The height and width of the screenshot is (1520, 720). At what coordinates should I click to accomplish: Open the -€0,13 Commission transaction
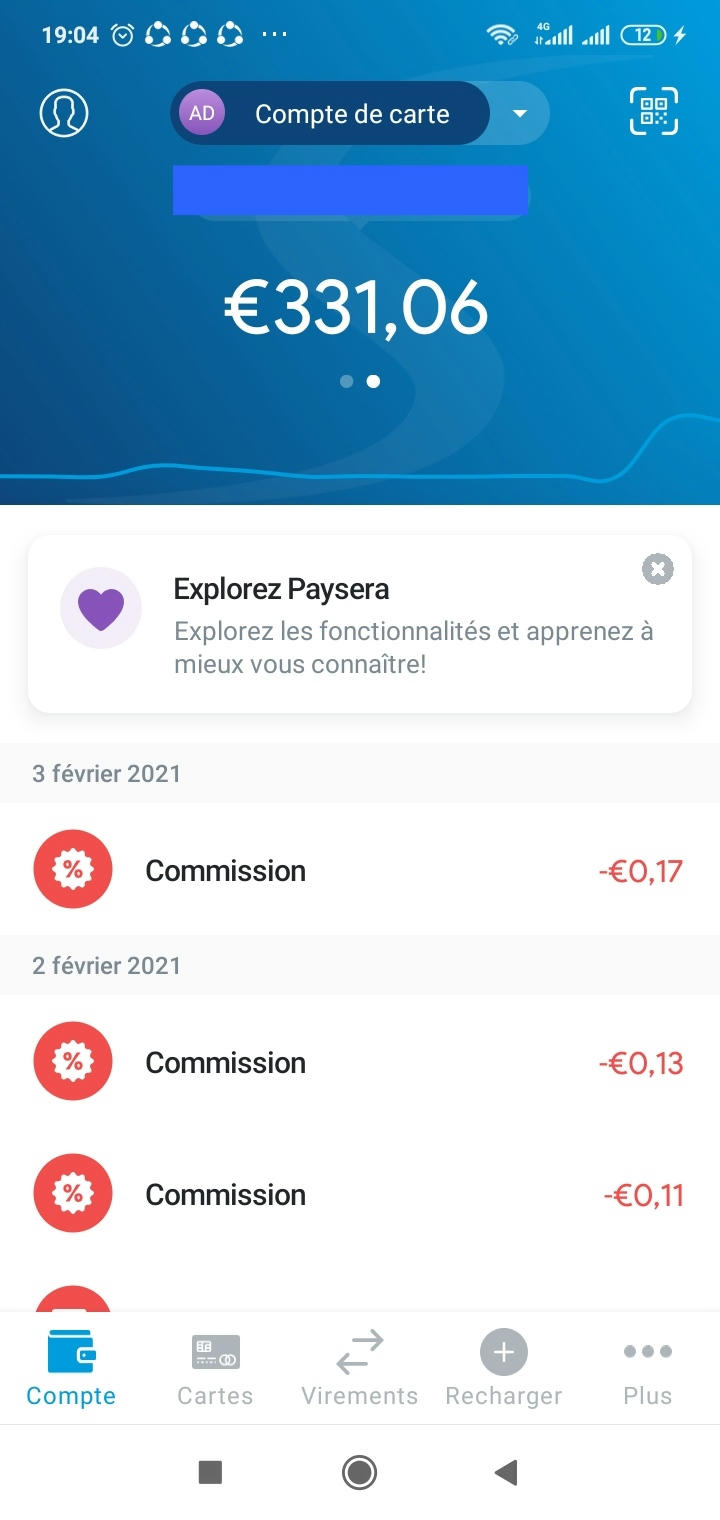point(360,1062)
